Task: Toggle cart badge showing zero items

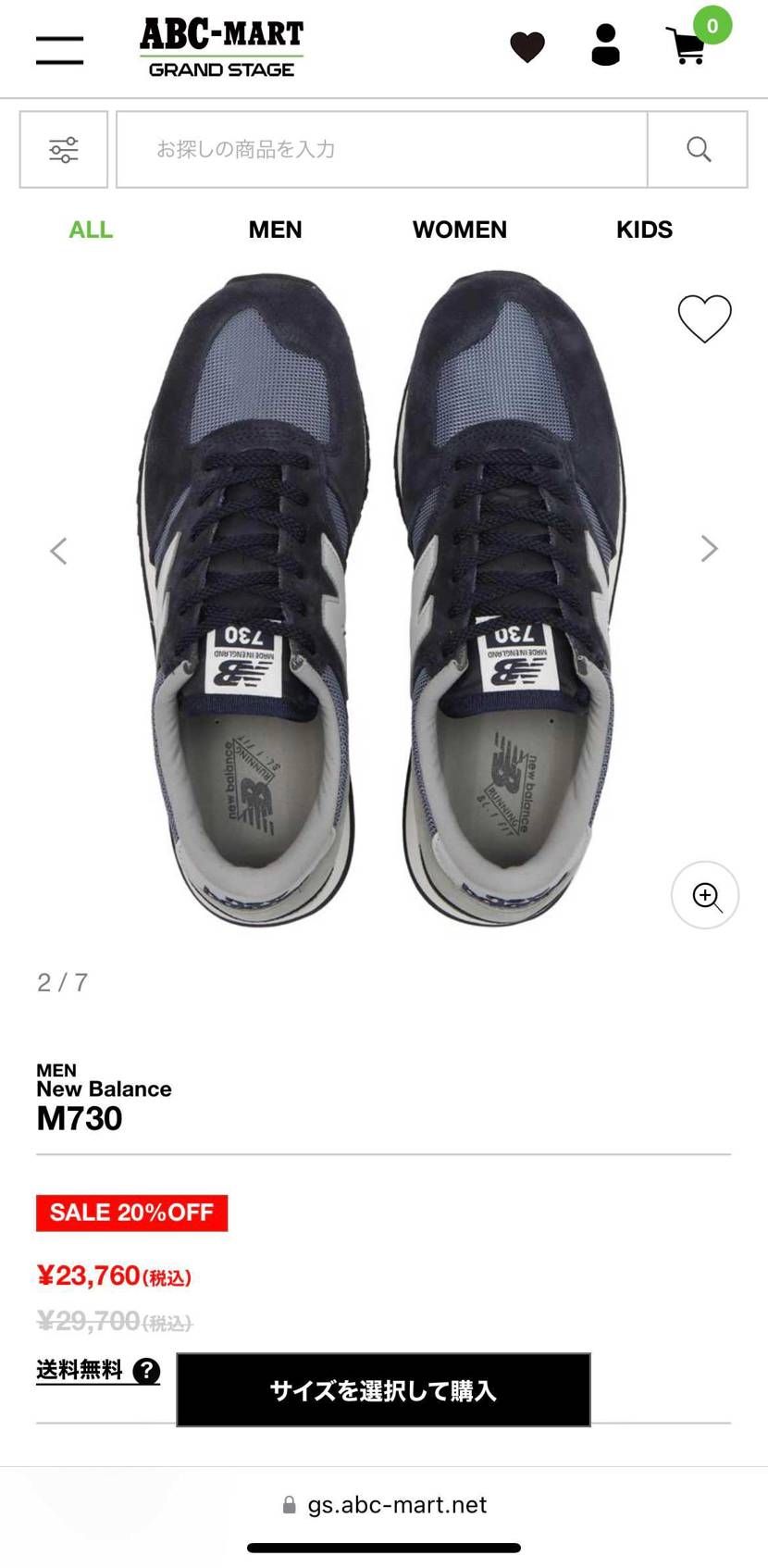Action: click(710, 26)
